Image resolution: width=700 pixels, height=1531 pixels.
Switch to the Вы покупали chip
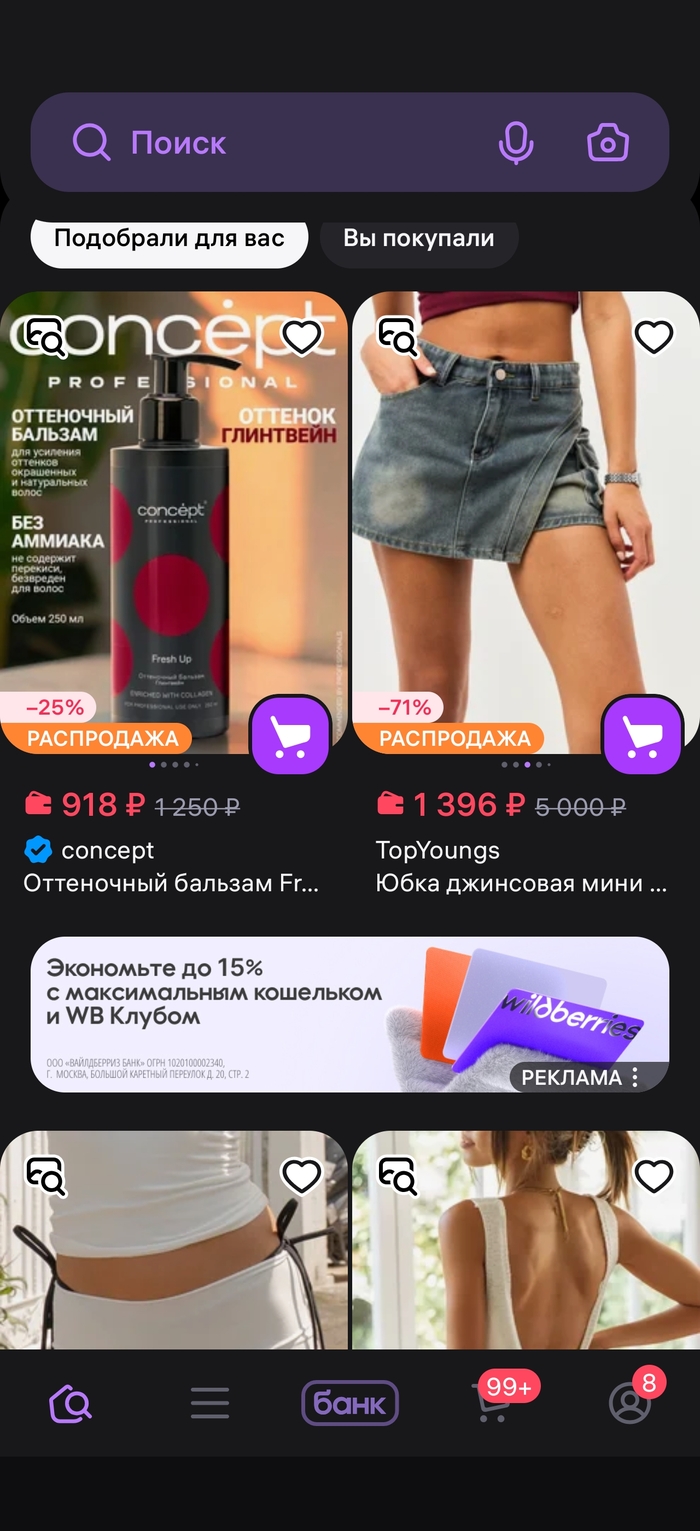point(419,239)
